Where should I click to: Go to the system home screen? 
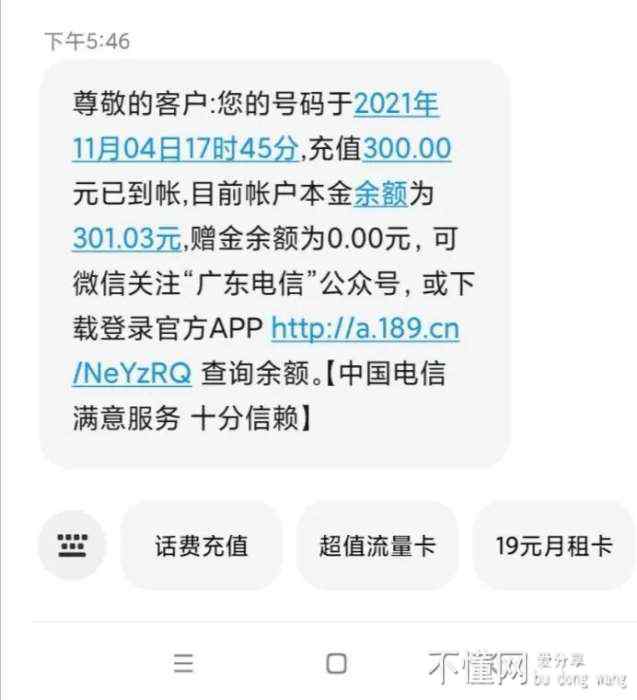click(x=337, y=663)
